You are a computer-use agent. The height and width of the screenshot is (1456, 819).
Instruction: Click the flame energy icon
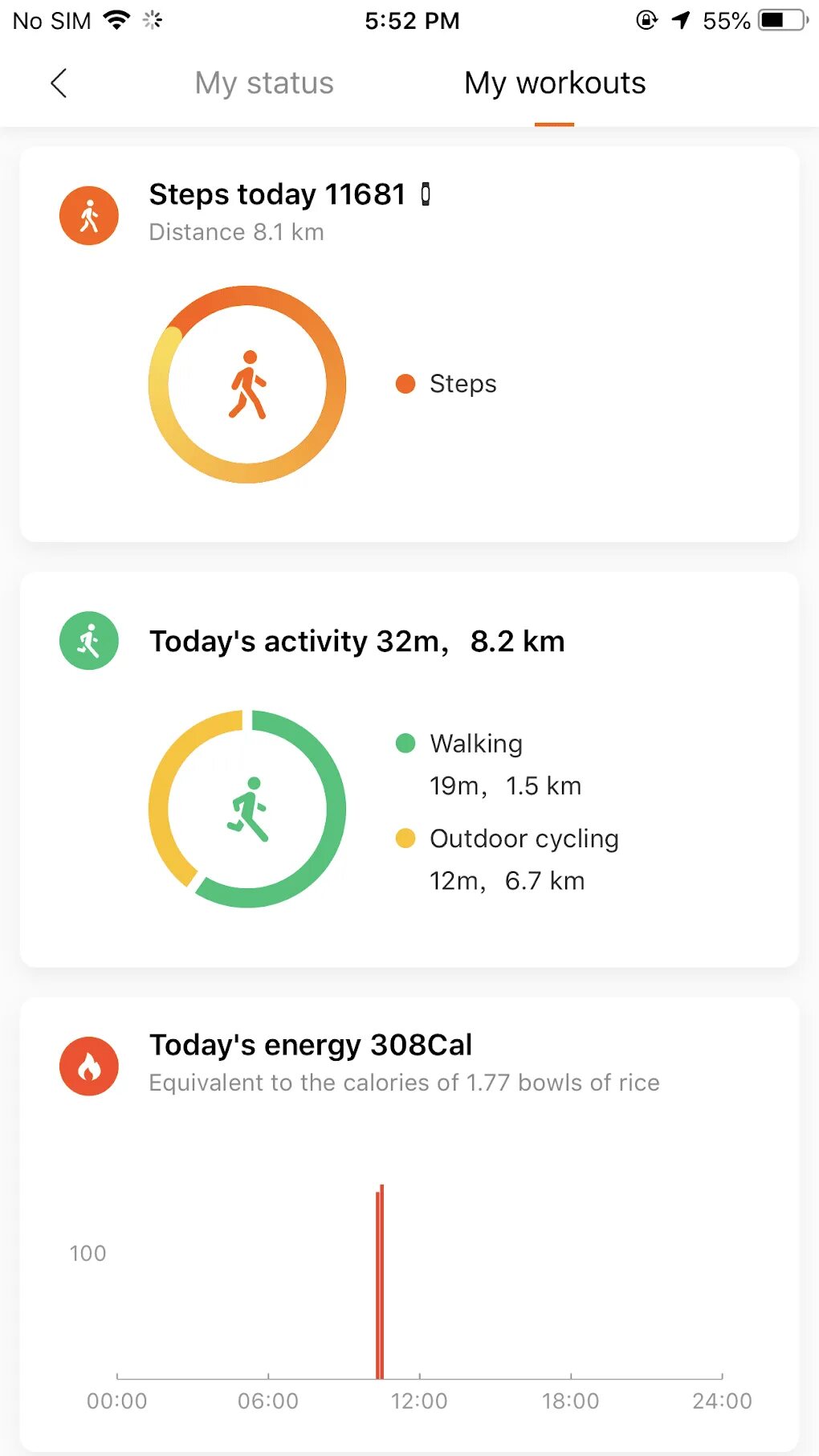88,1067
